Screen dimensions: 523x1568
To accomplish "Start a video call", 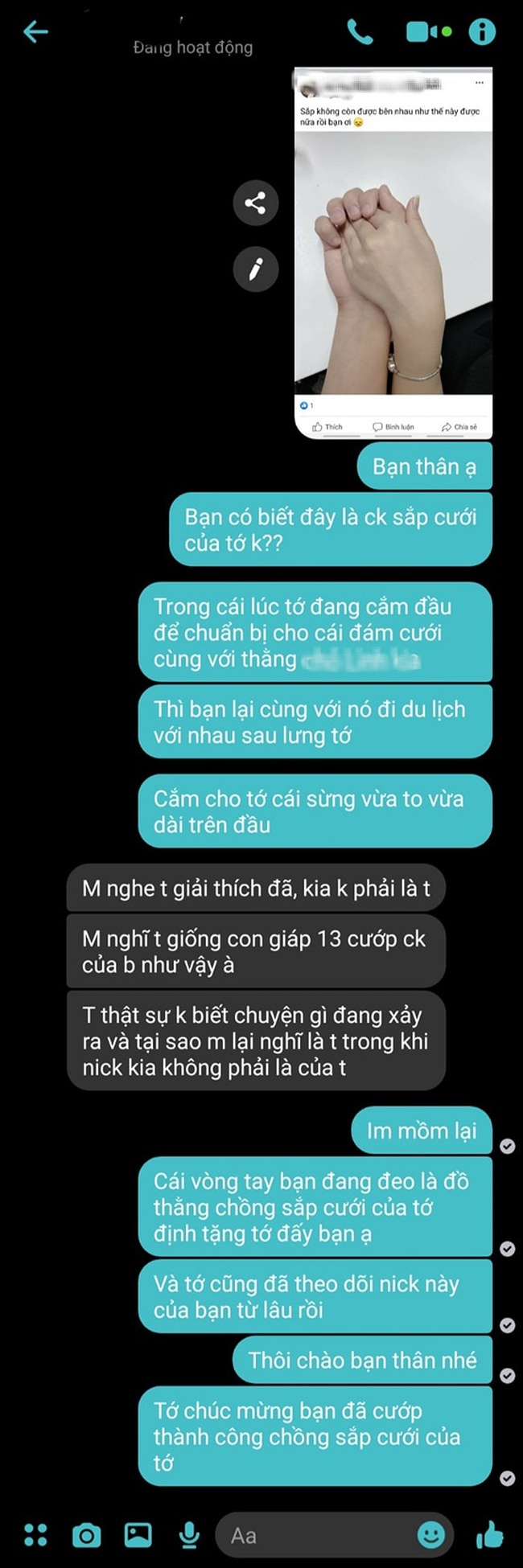I will [423, 32].
